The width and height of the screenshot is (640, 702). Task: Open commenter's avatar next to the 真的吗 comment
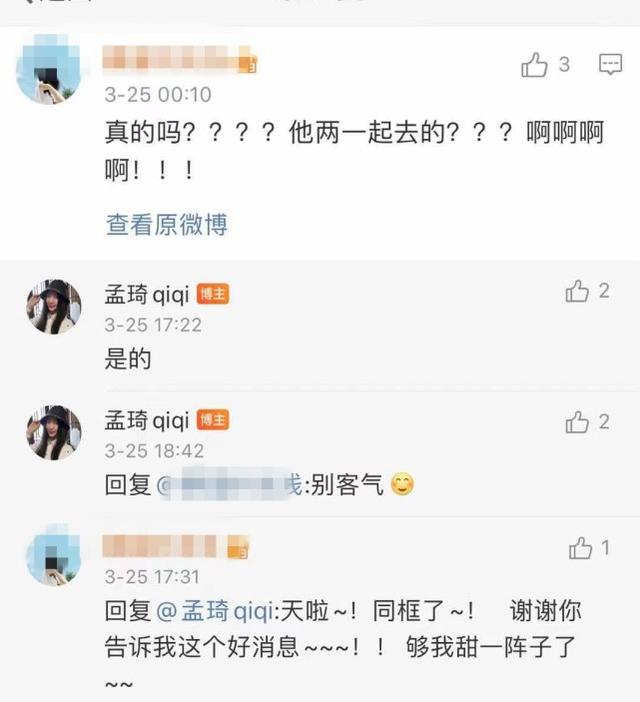(48, 68)
